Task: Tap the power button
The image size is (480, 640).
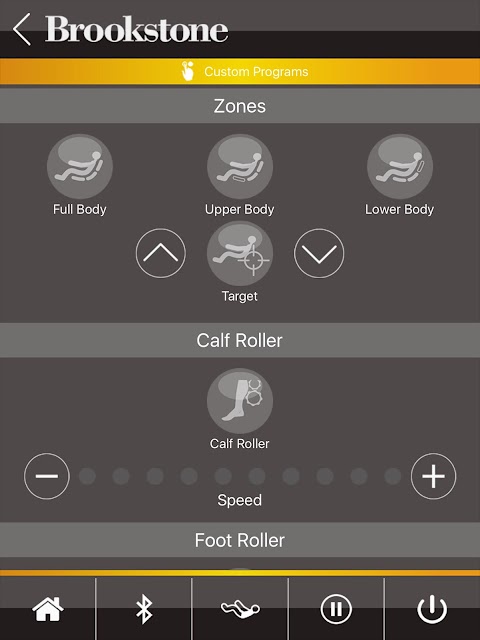Action: tap(432, 609)
